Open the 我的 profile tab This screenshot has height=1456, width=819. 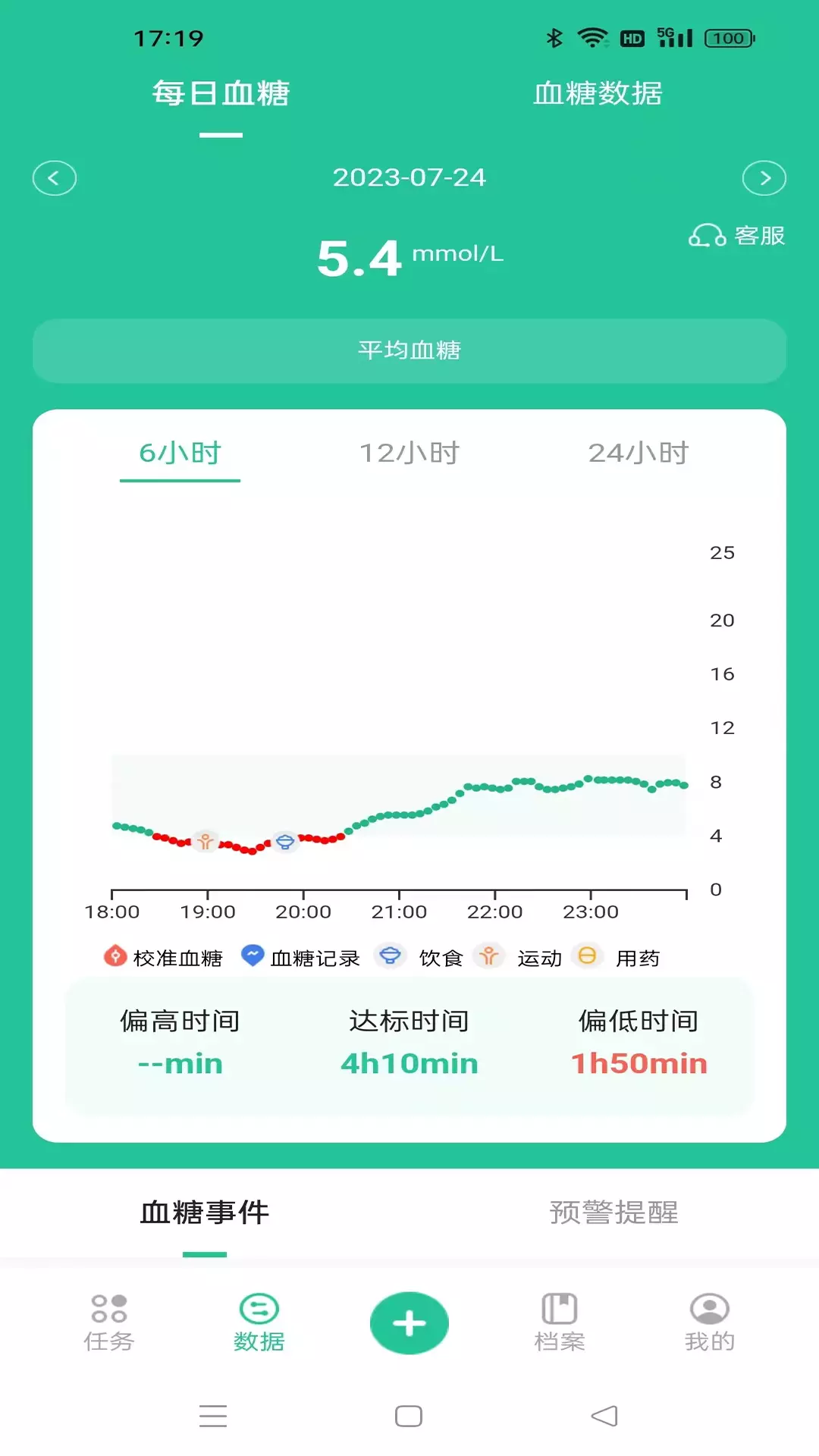[710, 1323]
